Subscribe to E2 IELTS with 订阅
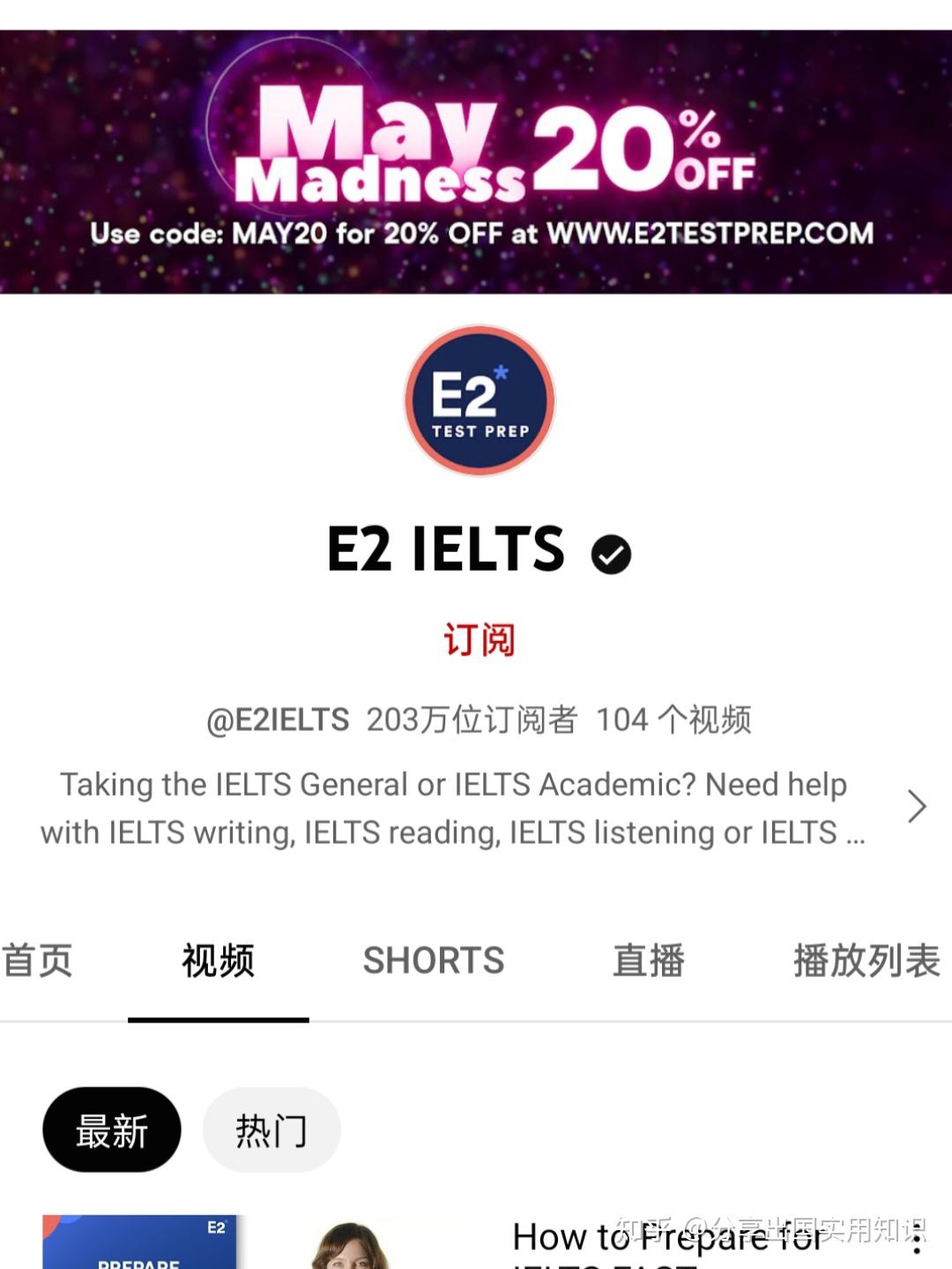This screenshot has height=1269, width=952. pos(479,639)
